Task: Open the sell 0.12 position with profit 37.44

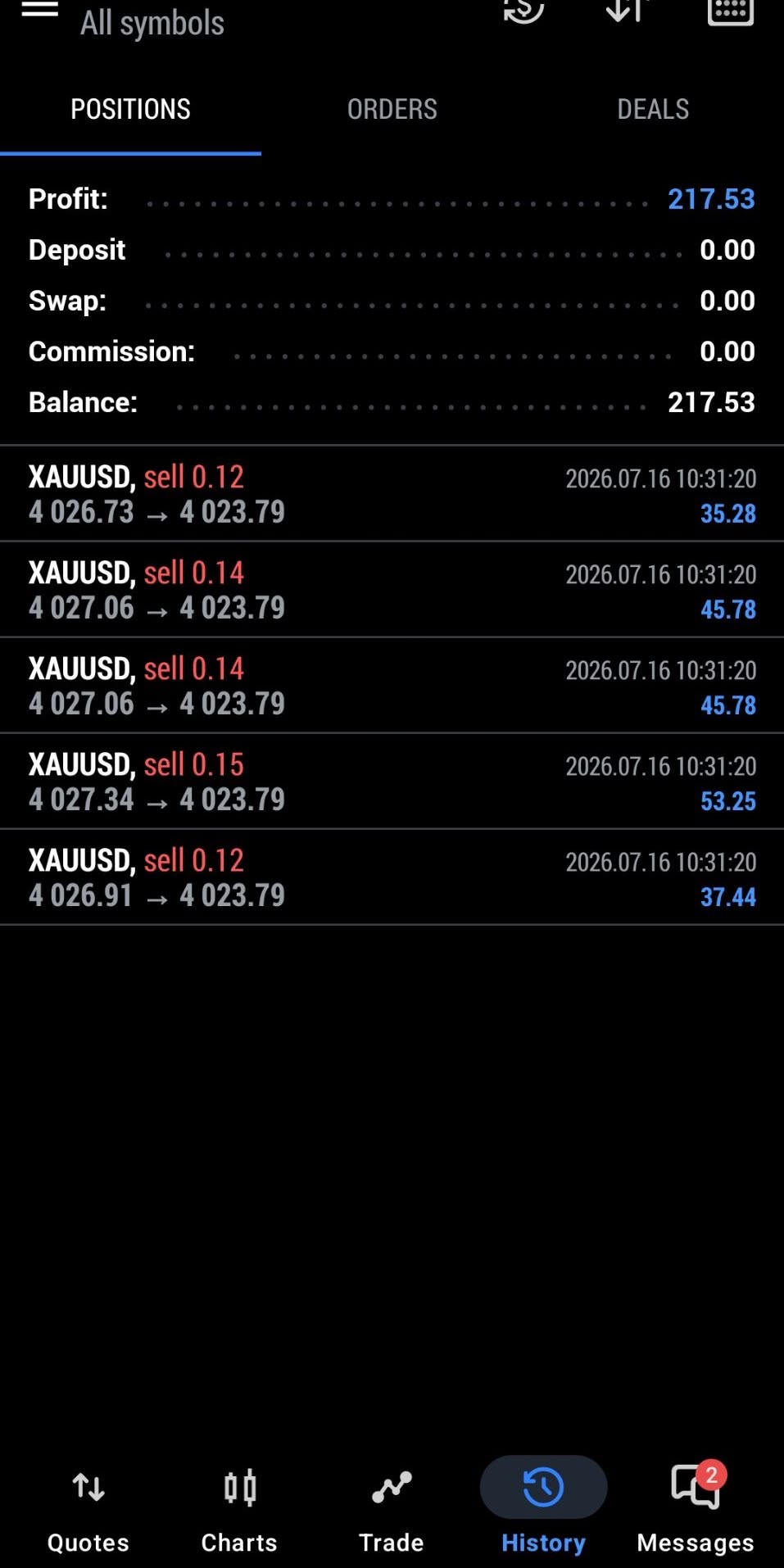Action: pyautogui.click(x=392, y=877)
